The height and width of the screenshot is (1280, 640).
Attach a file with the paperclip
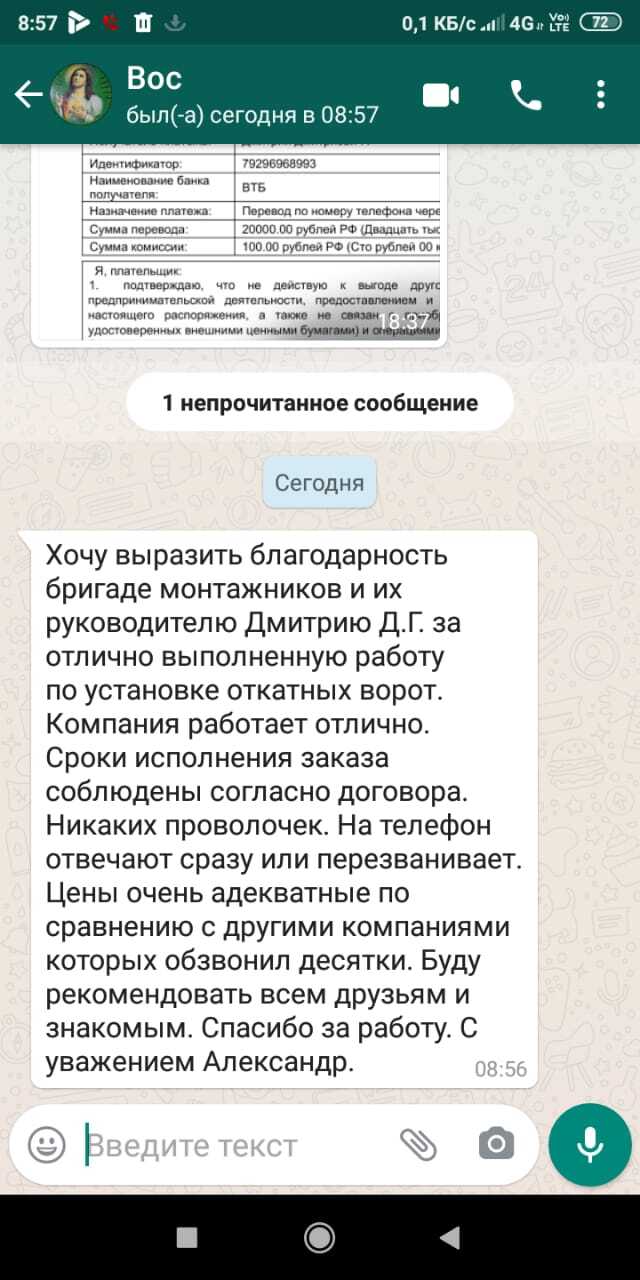[x=419, y=1145]
